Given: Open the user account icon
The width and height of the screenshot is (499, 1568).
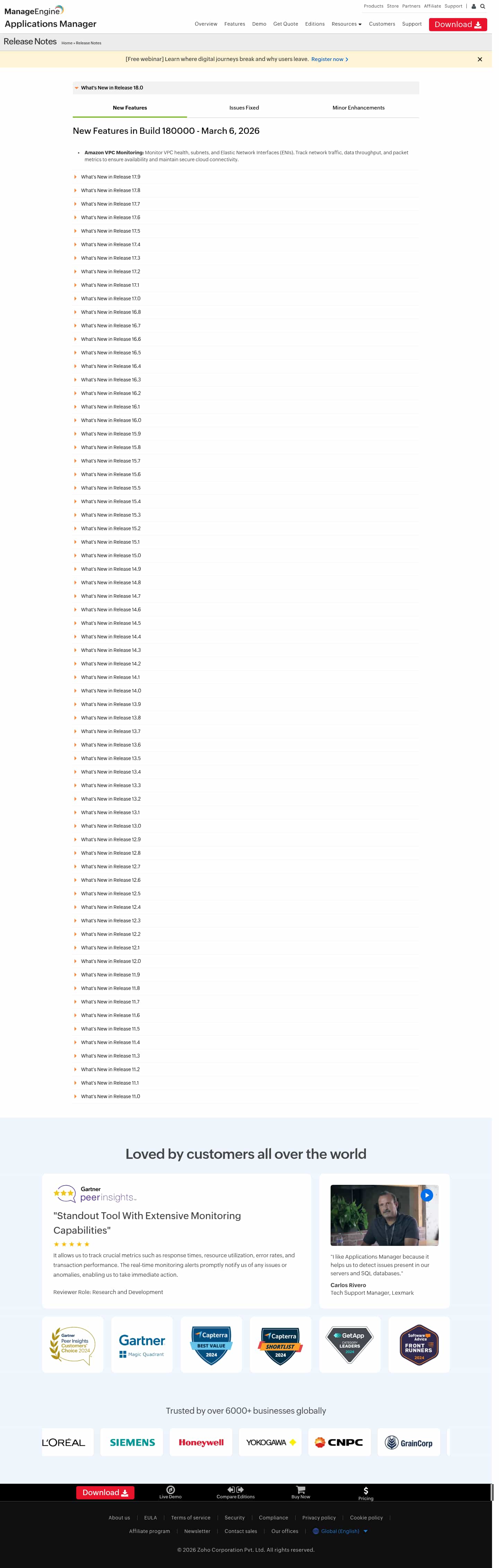Looking at the screenshot, I should [473, 7].
